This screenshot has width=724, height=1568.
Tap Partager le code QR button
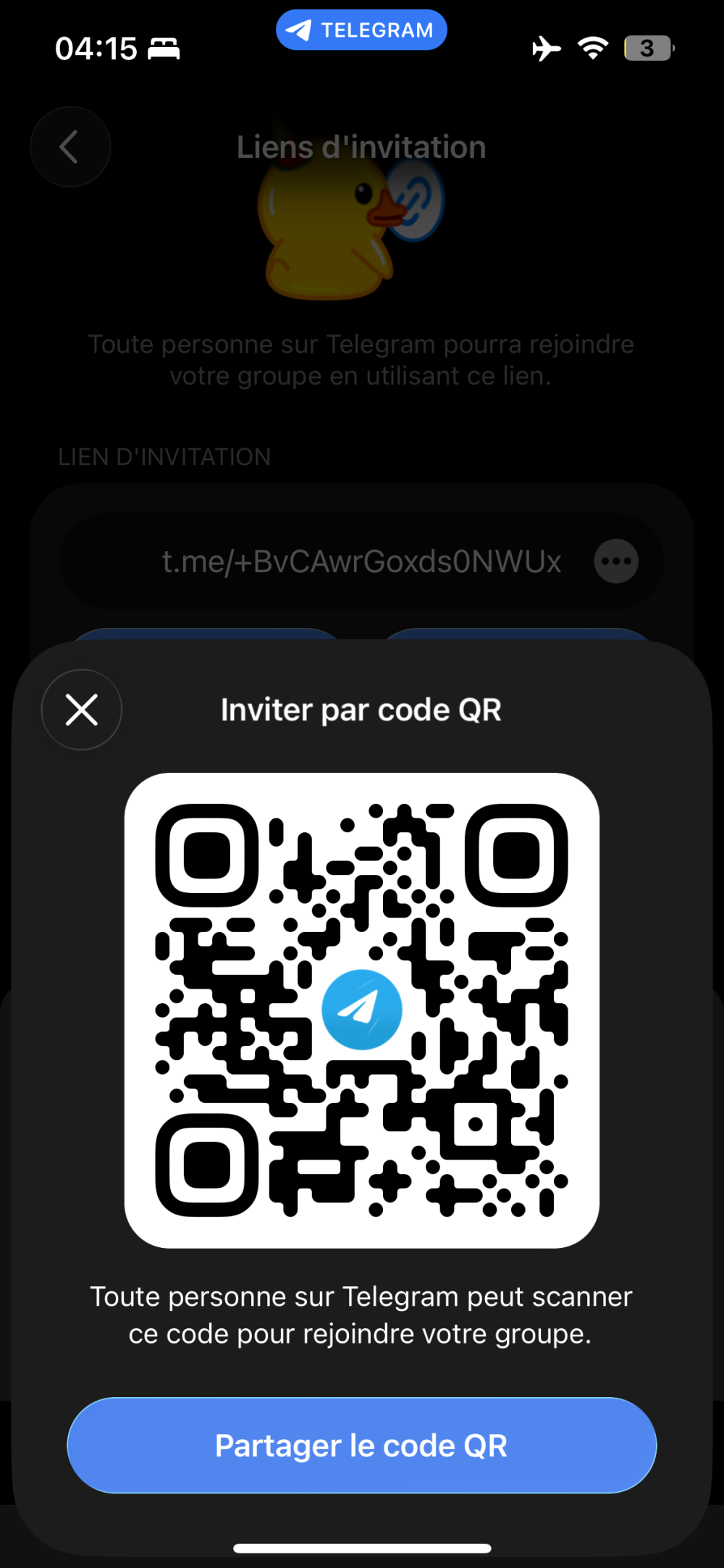click(x=361, y=1446)
